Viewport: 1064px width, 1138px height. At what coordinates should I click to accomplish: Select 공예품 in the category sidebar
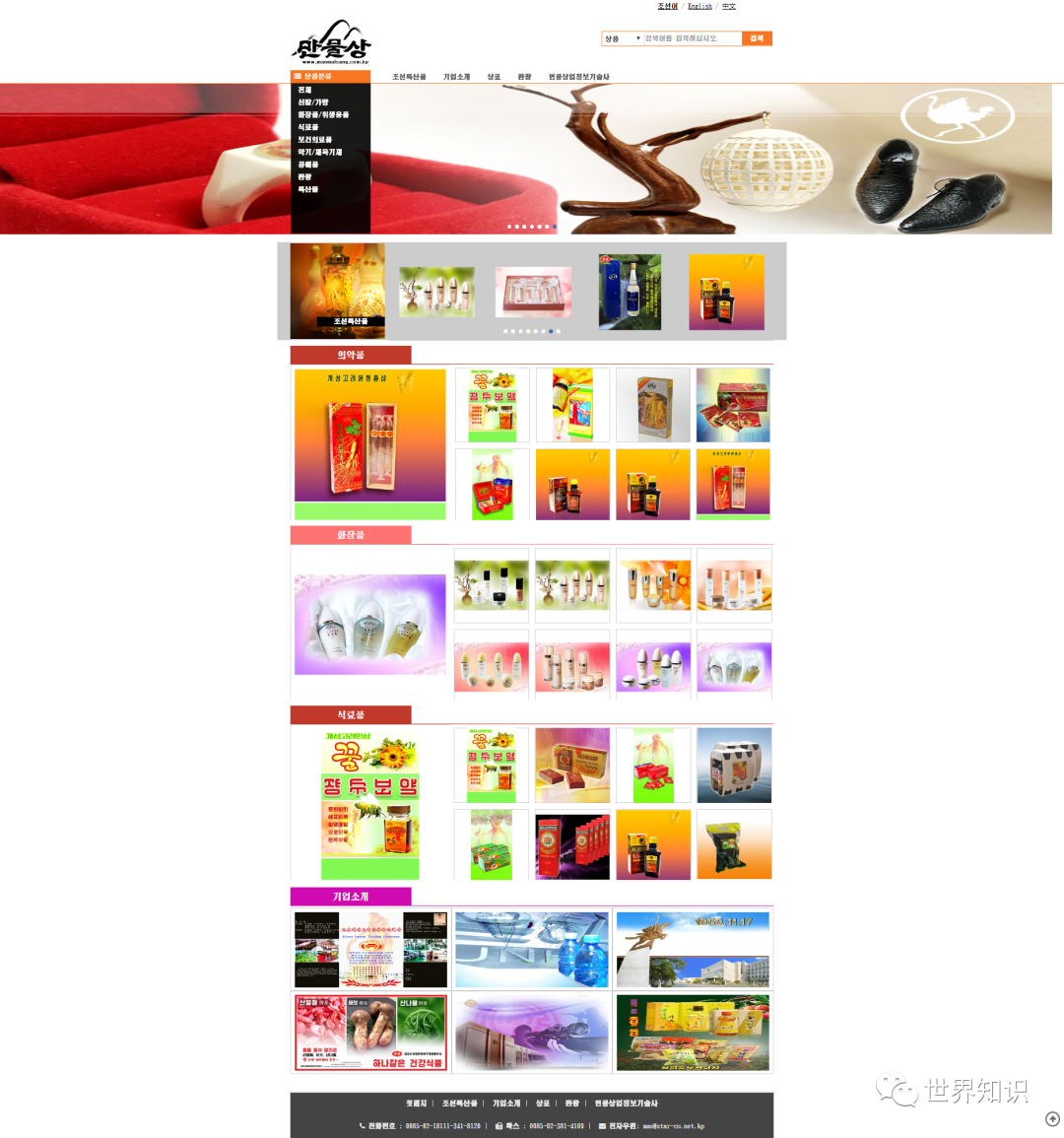click(x=308, y=165)
